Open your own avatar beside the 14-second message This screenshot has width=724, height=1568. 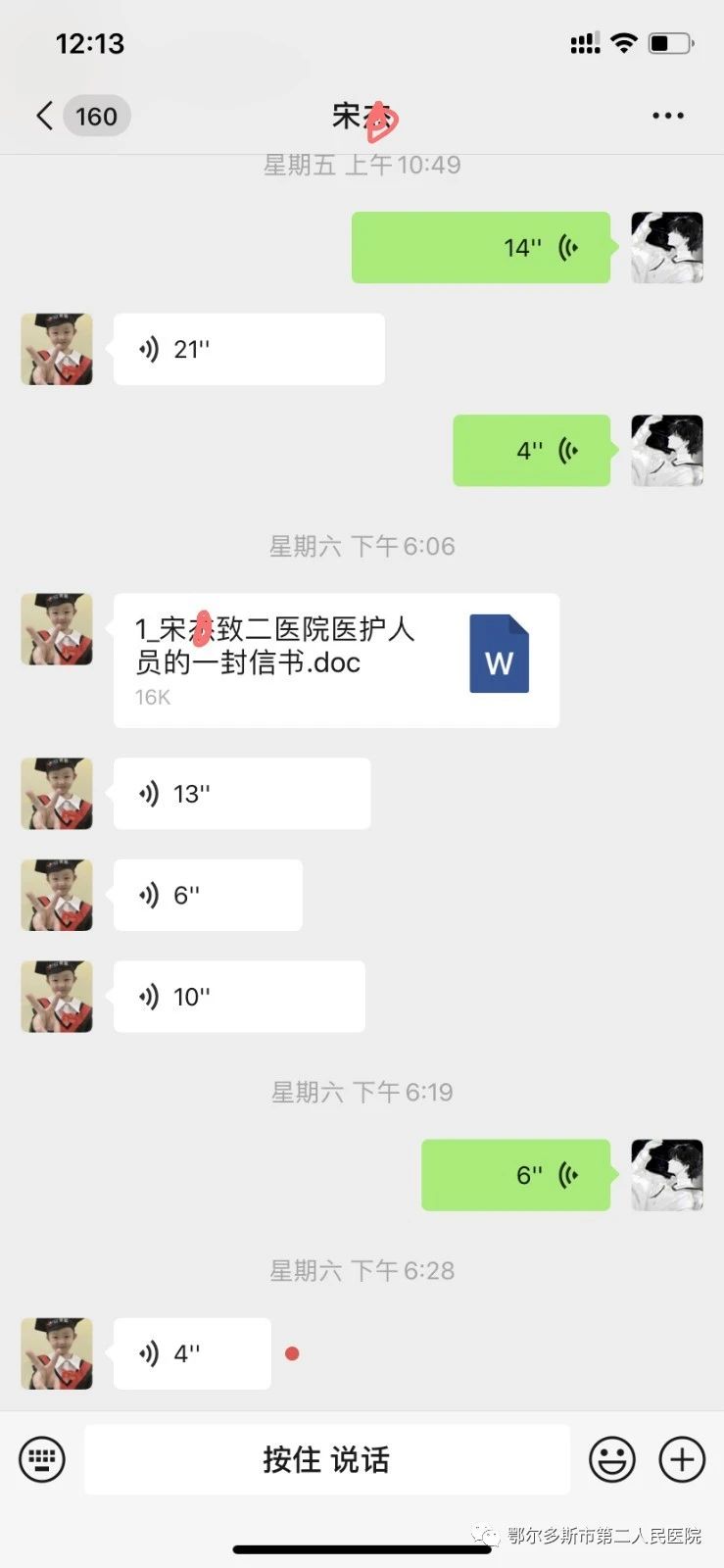[x=667, y=247]
